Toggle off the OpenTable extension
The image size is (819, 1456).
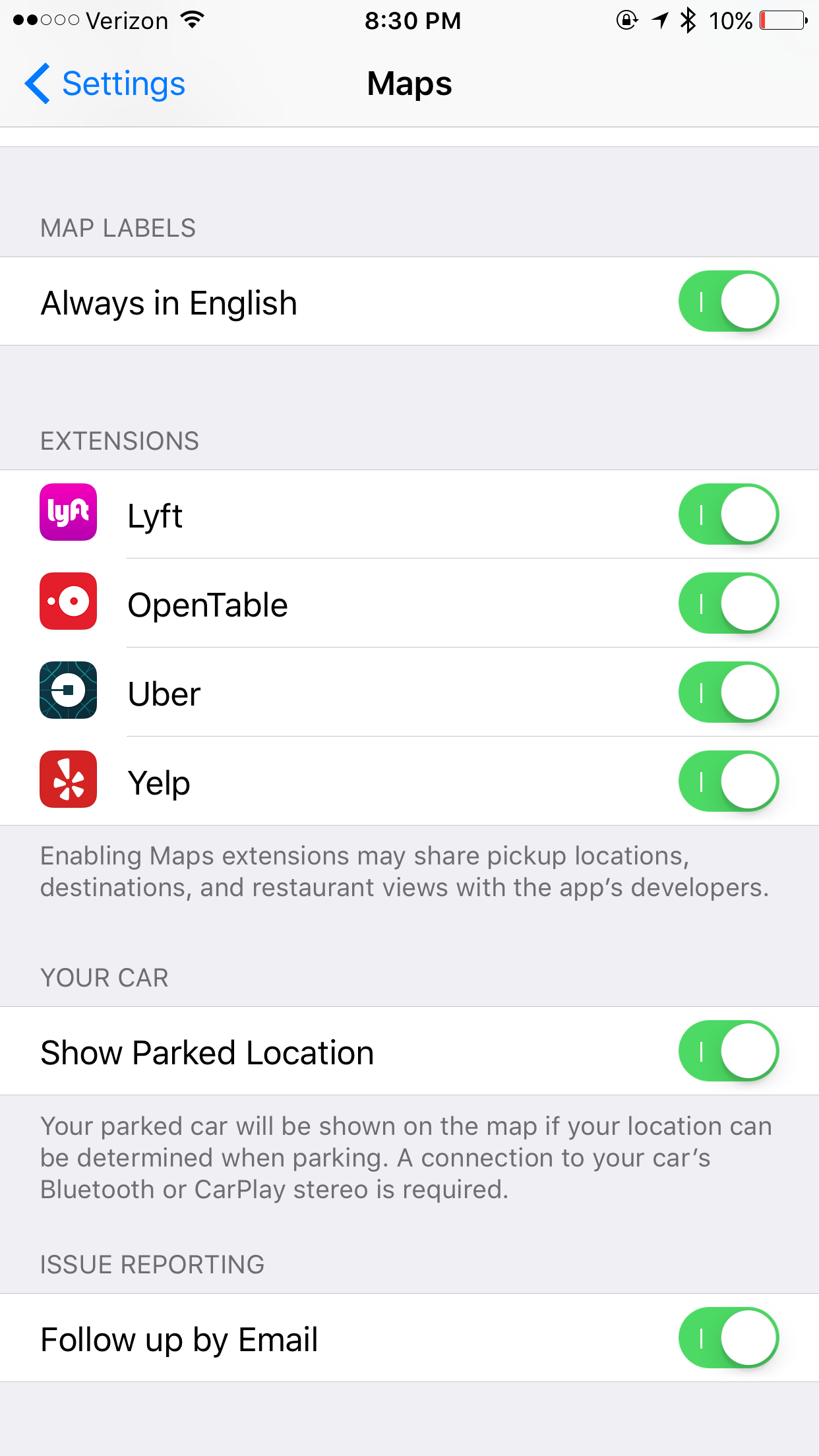coord(729,603)
